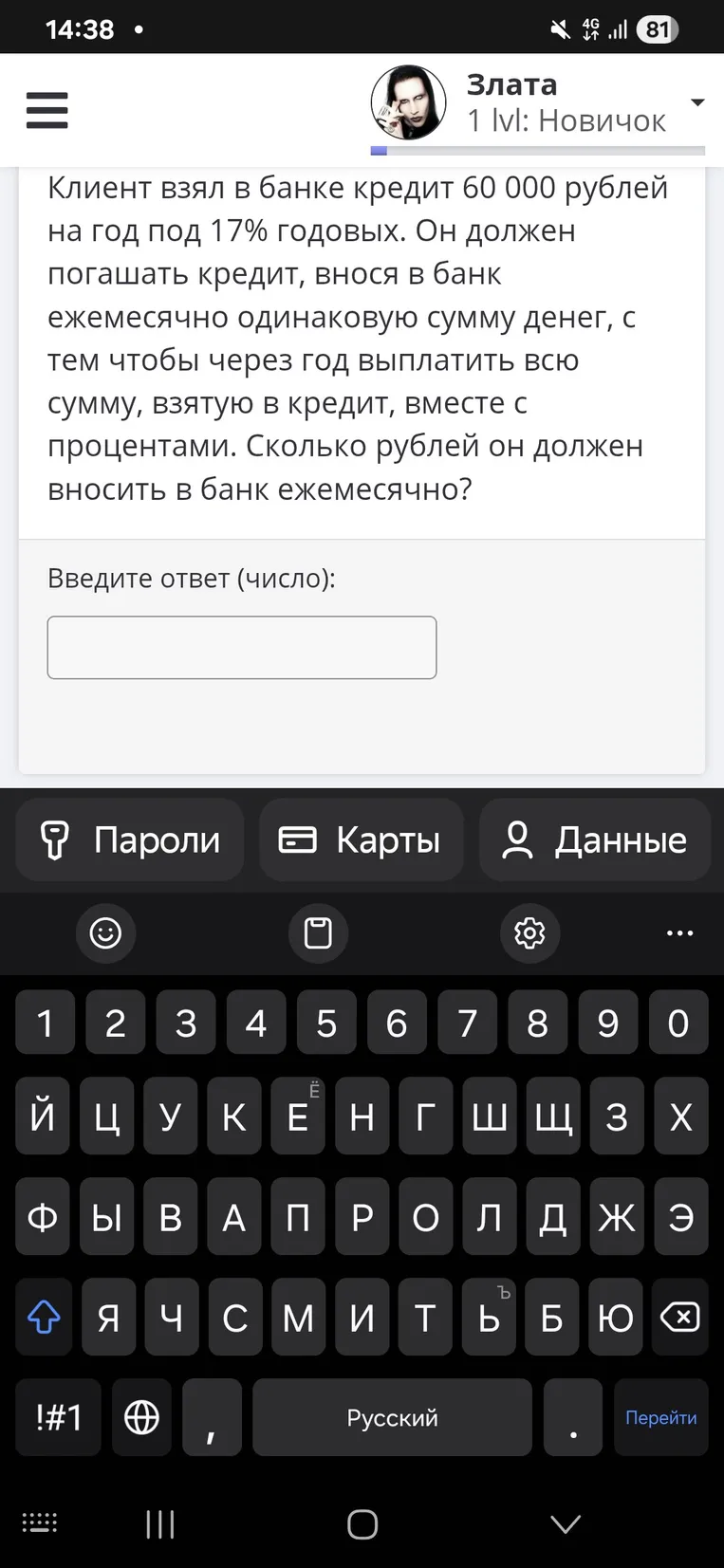Open the Пароли keyboard shortcut
The height and width of the screenshot is (1568, 724).
click(129, 839)
